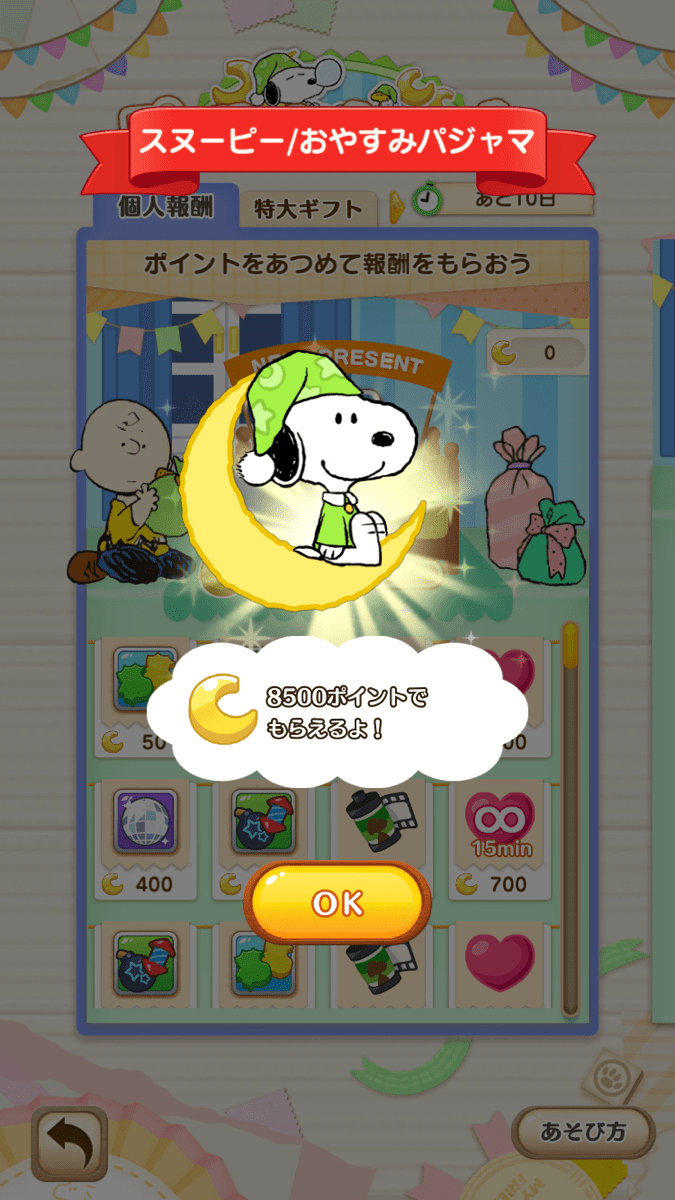Confirm the reward popup with OK
The width and height of the screenshot is (675, 1200).
[x=337, y=902]
